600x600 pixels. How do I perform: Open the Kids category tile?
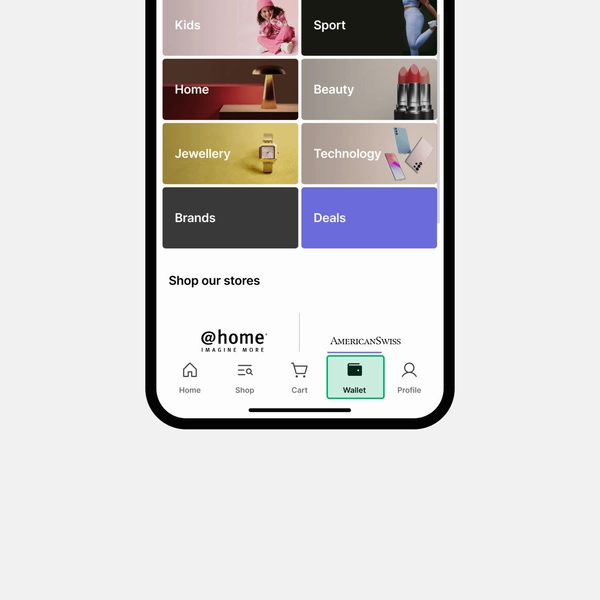tap(230, 27)
